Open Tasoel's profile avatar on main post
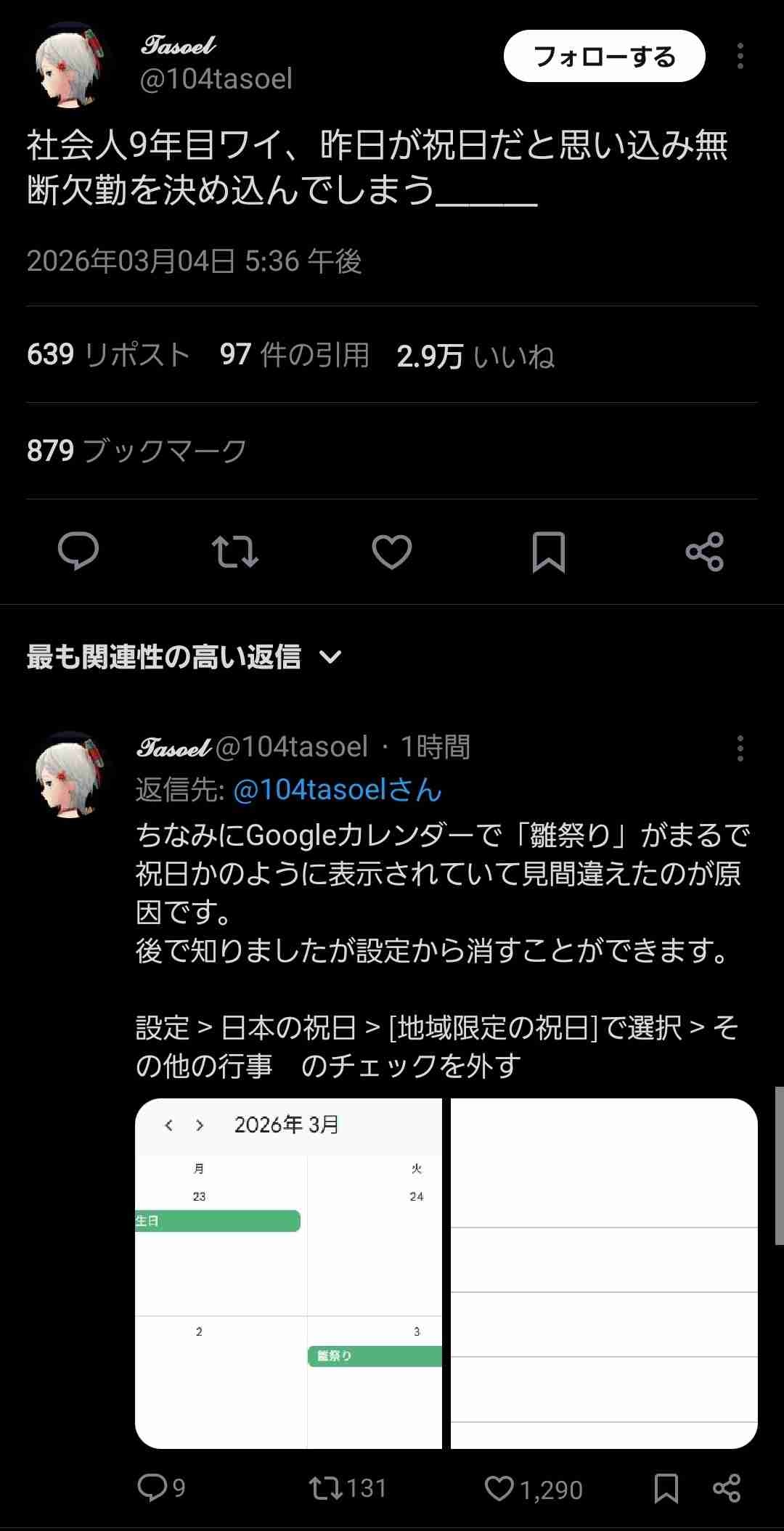This screenshot has width=784, height=1531. 70,65
